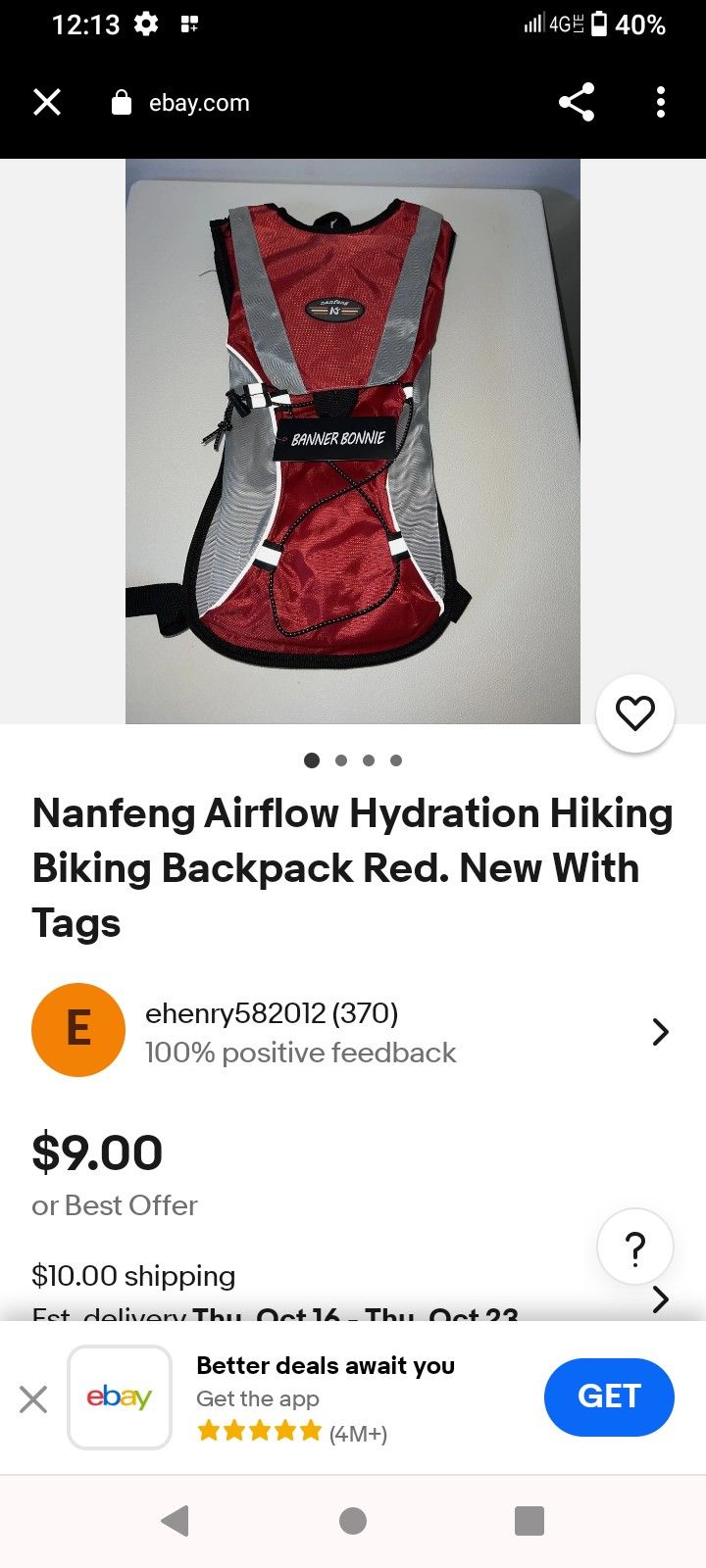Tap GET to download the eBay app
The image size is (706, 1568).
[609, 1396]
